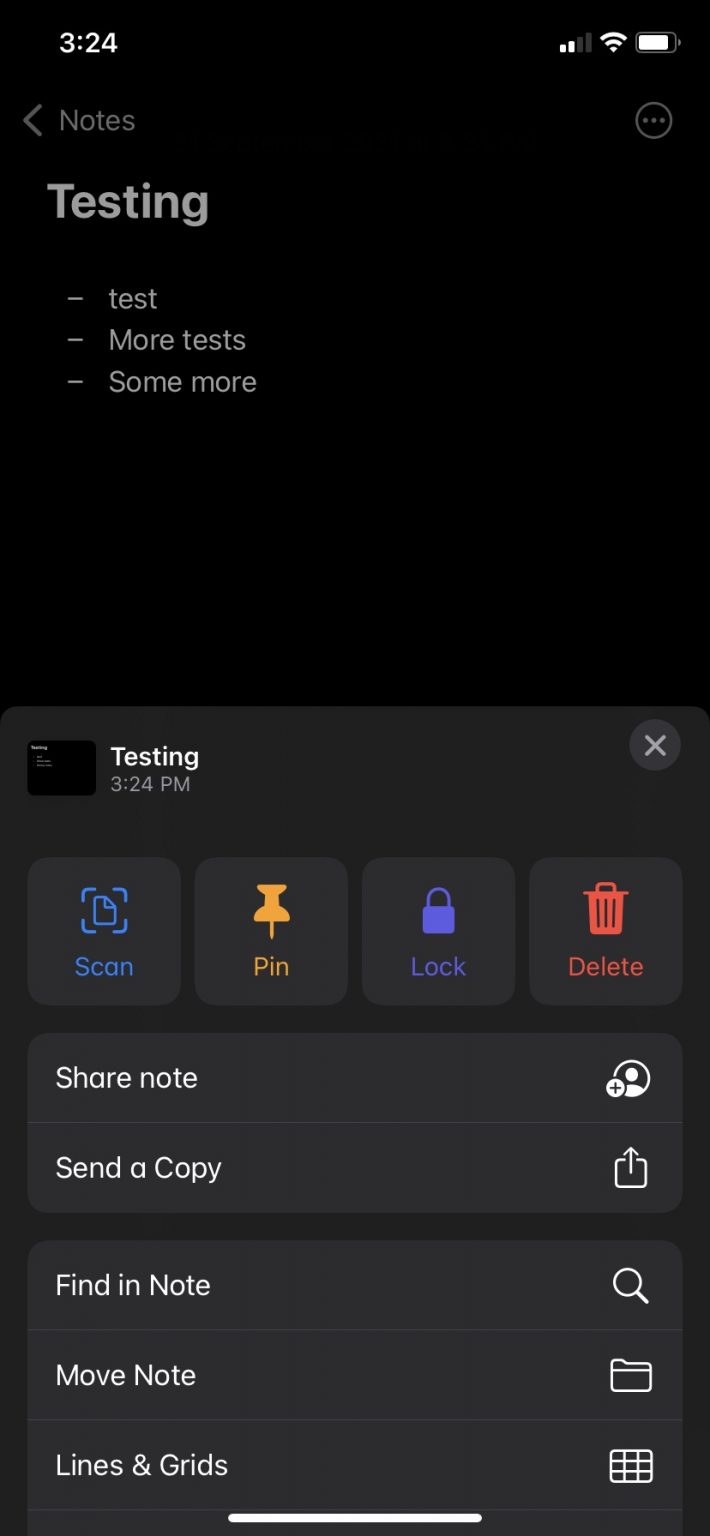Image resolution: width=710 pixels, height=1536 pixels.
Task: Select Send a Copy
Action: click(354, 1168)
